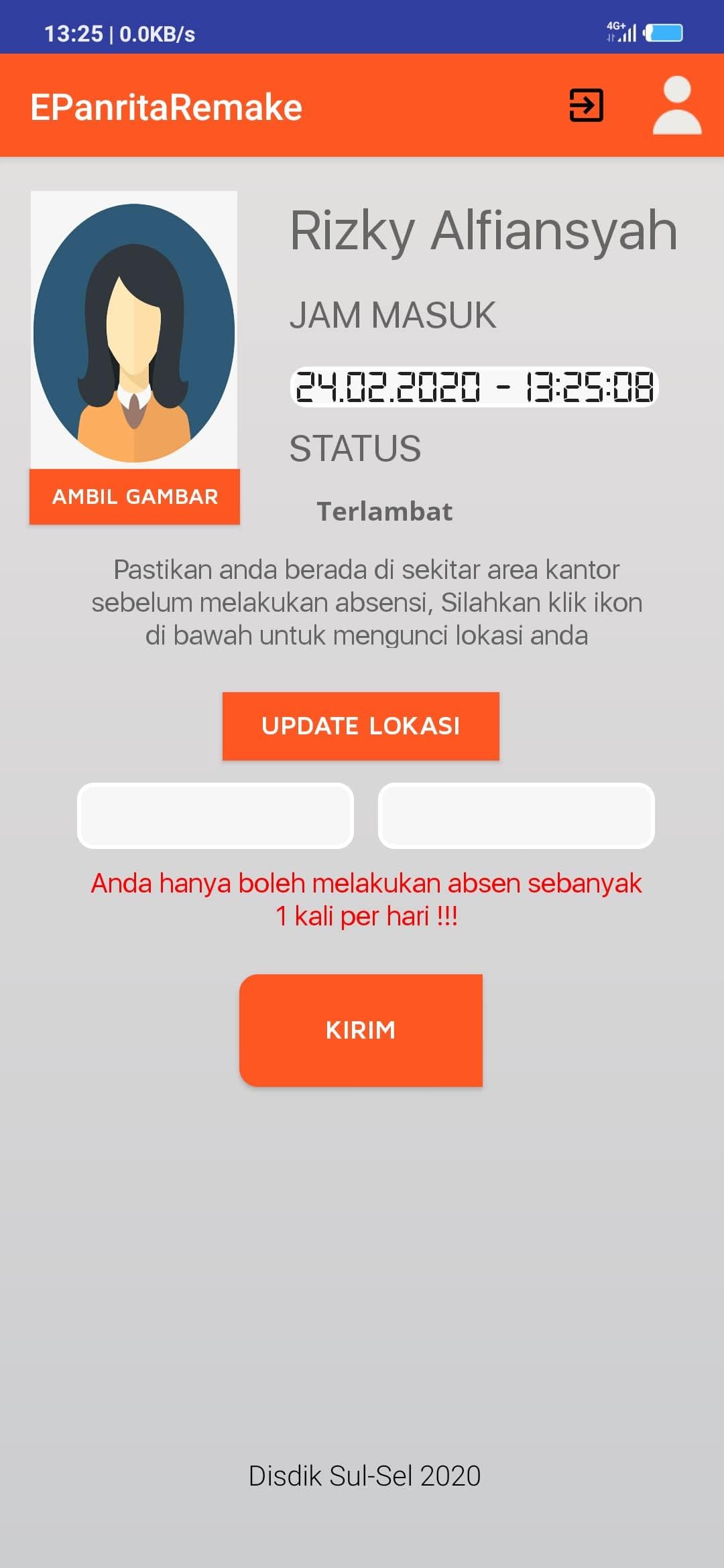Open the profile icon at top right
The height and width of the screenshot is (1568, 724).
click(676, 105)
